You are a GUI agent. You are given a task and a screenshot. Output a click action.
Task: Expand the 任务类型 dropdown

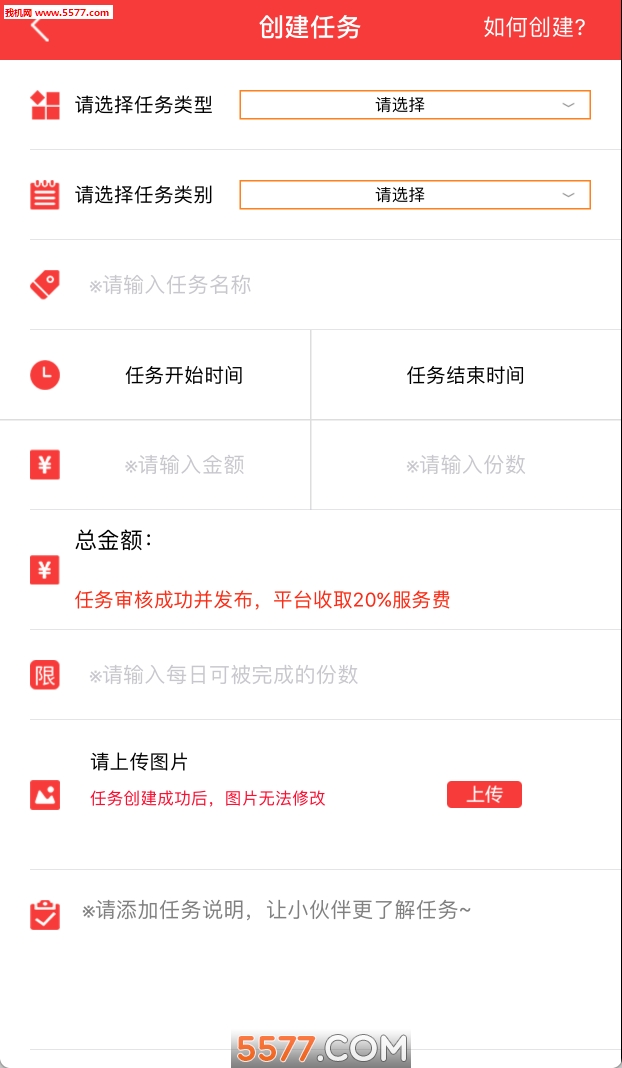tap(415, 105)
